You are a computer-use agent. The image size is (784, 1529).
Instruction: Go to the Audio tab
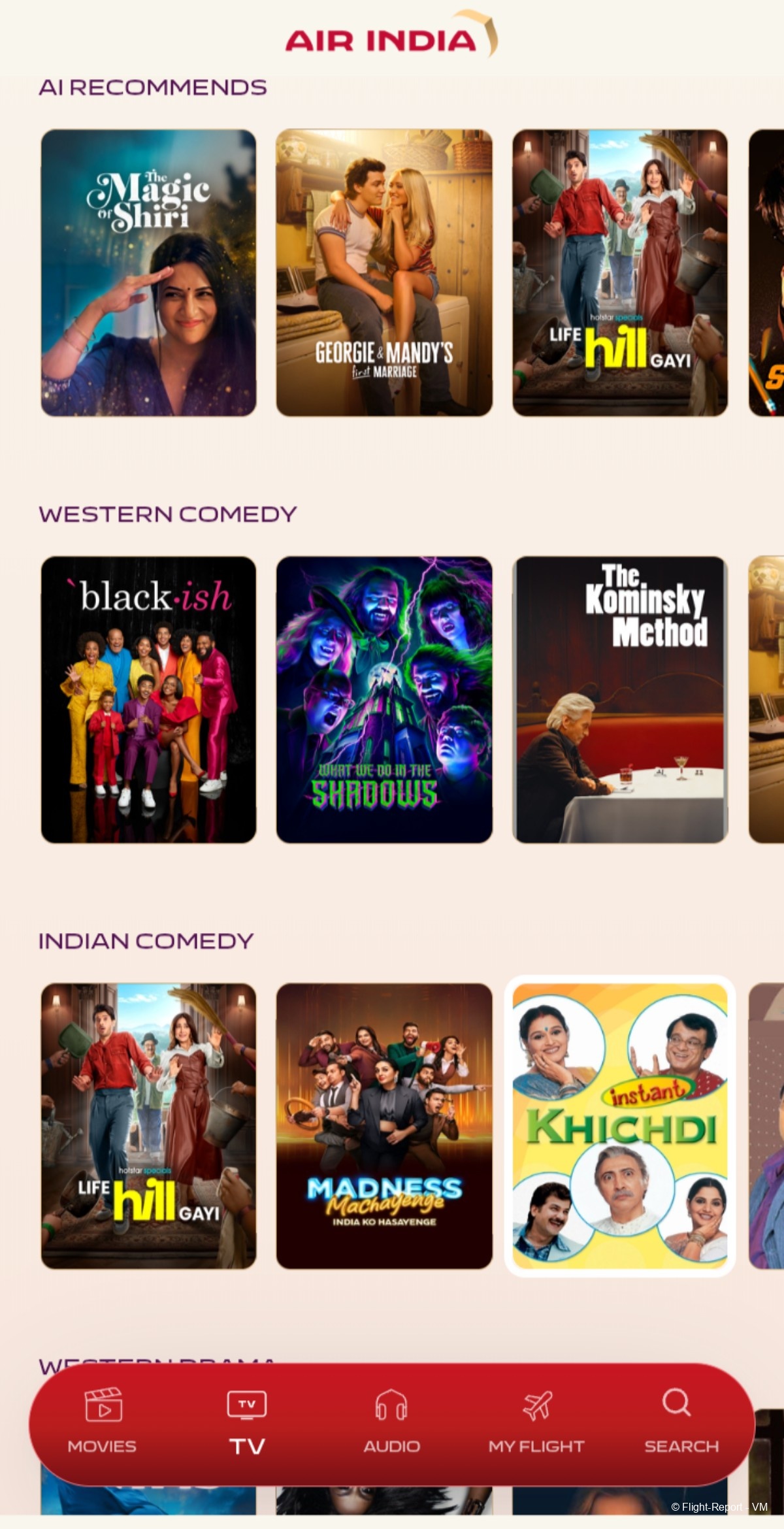(391, 1422)
